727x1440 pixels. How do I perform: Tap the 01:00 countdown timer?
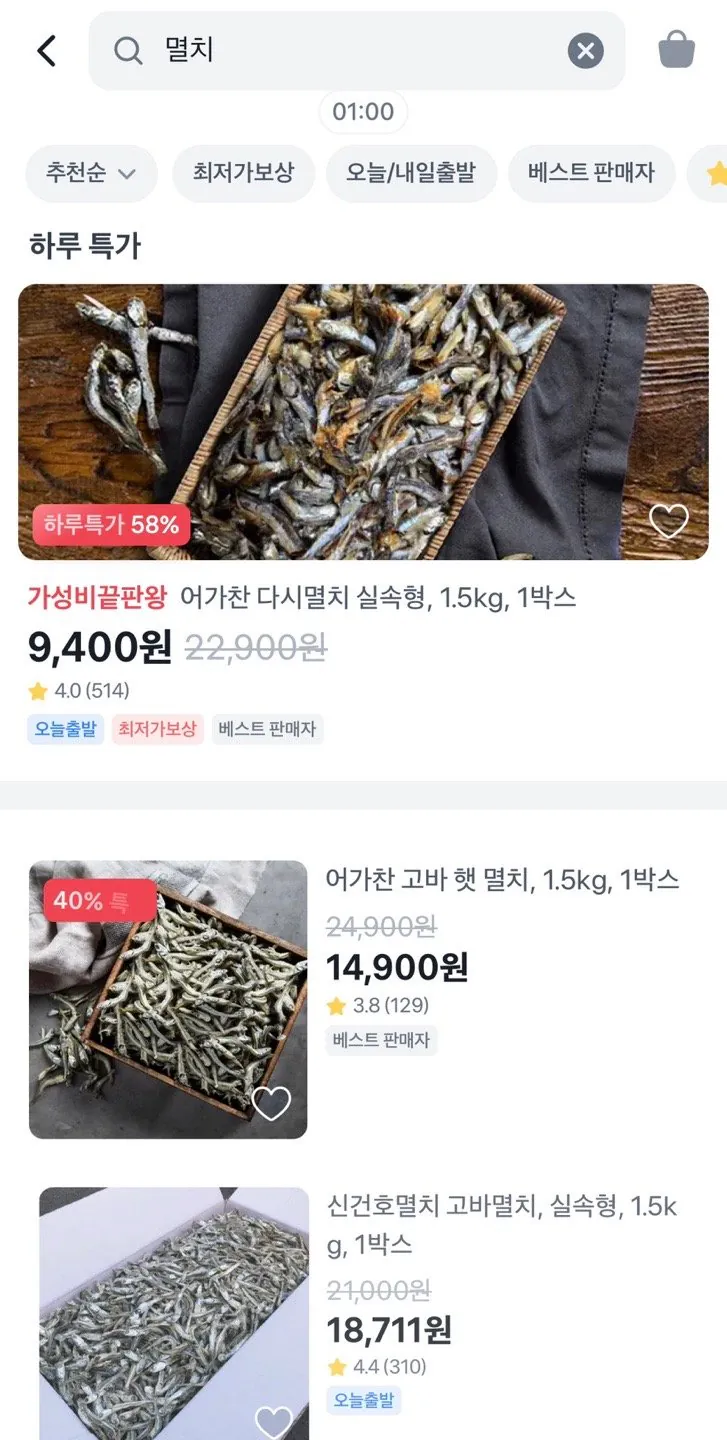363,112
